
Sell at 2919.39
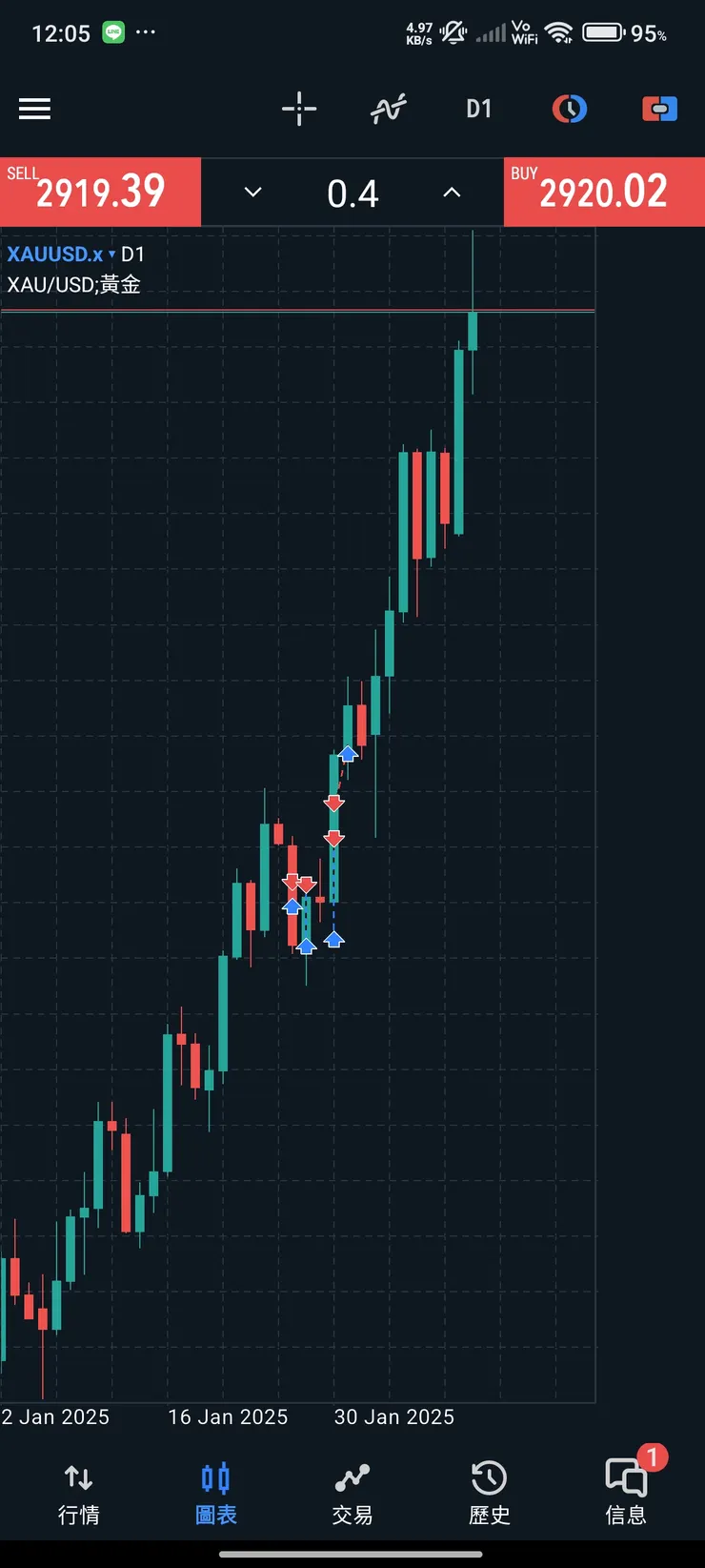click(100, 192)
